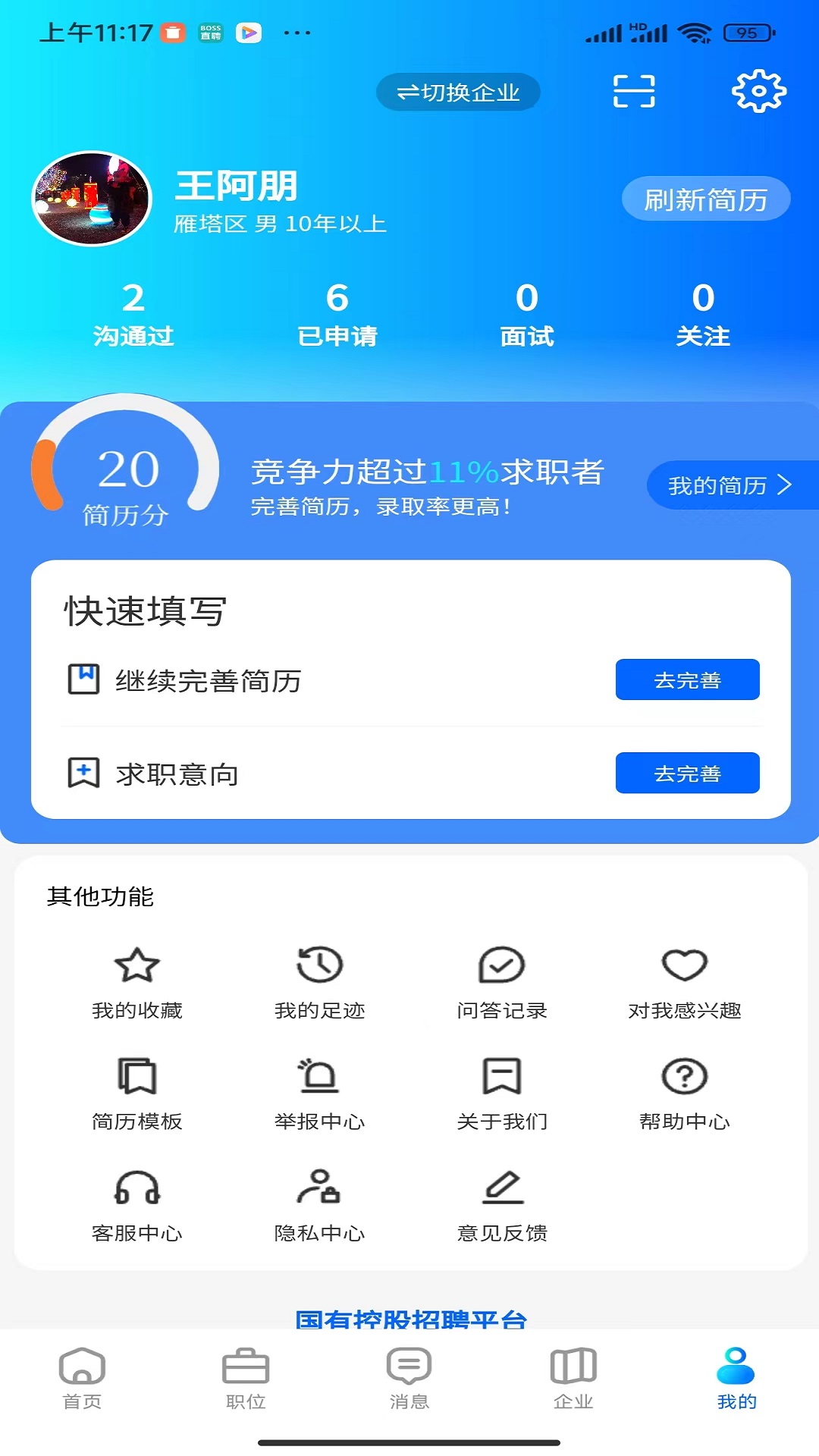Tap 切换企业 to switch enterprise mode
The width and height of the screenshot is (819, 1456).
(x=458, y=92)
